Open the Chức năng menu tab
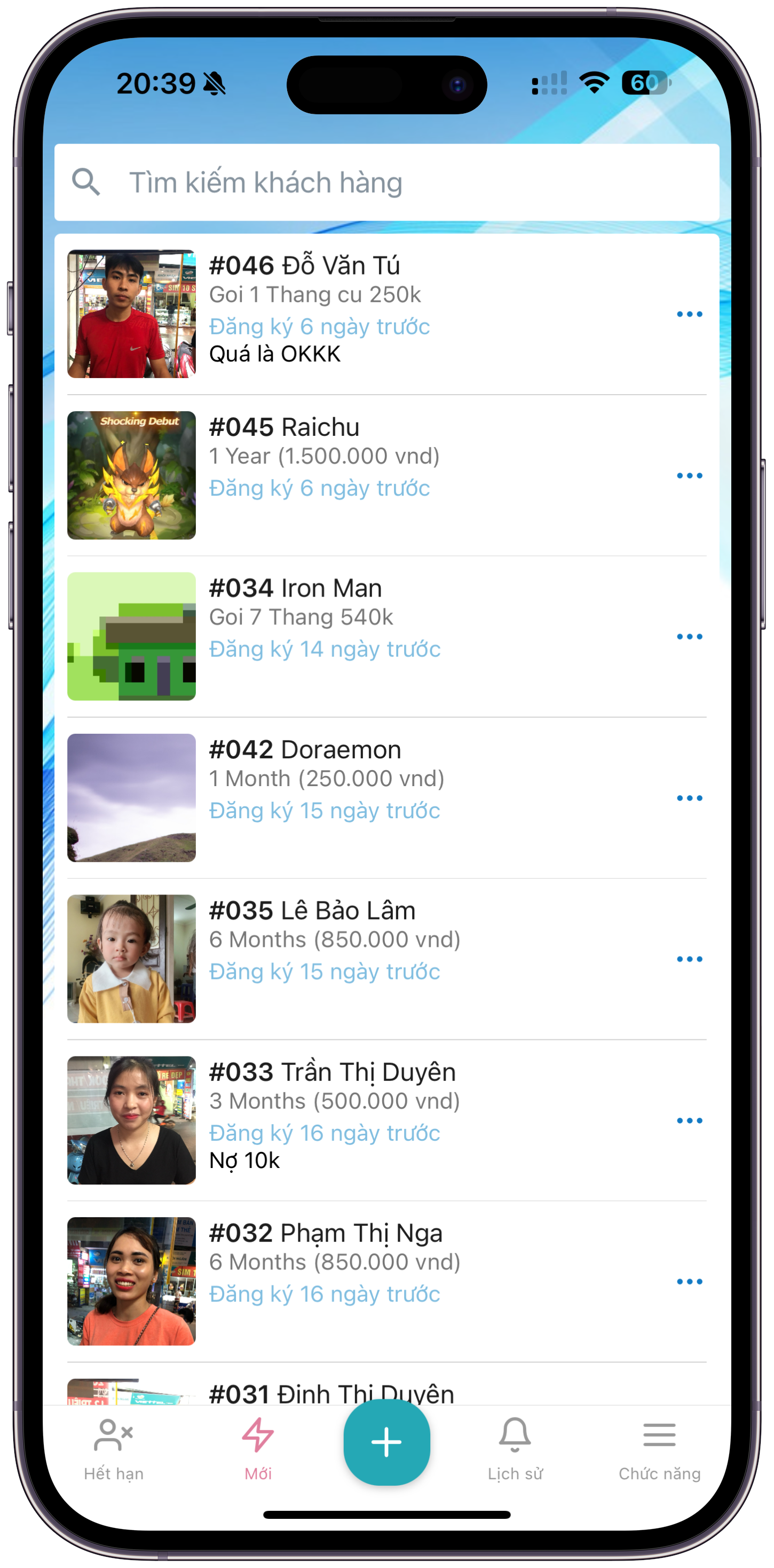This screenshot has width=774, height=1568. pos(659,1450)
